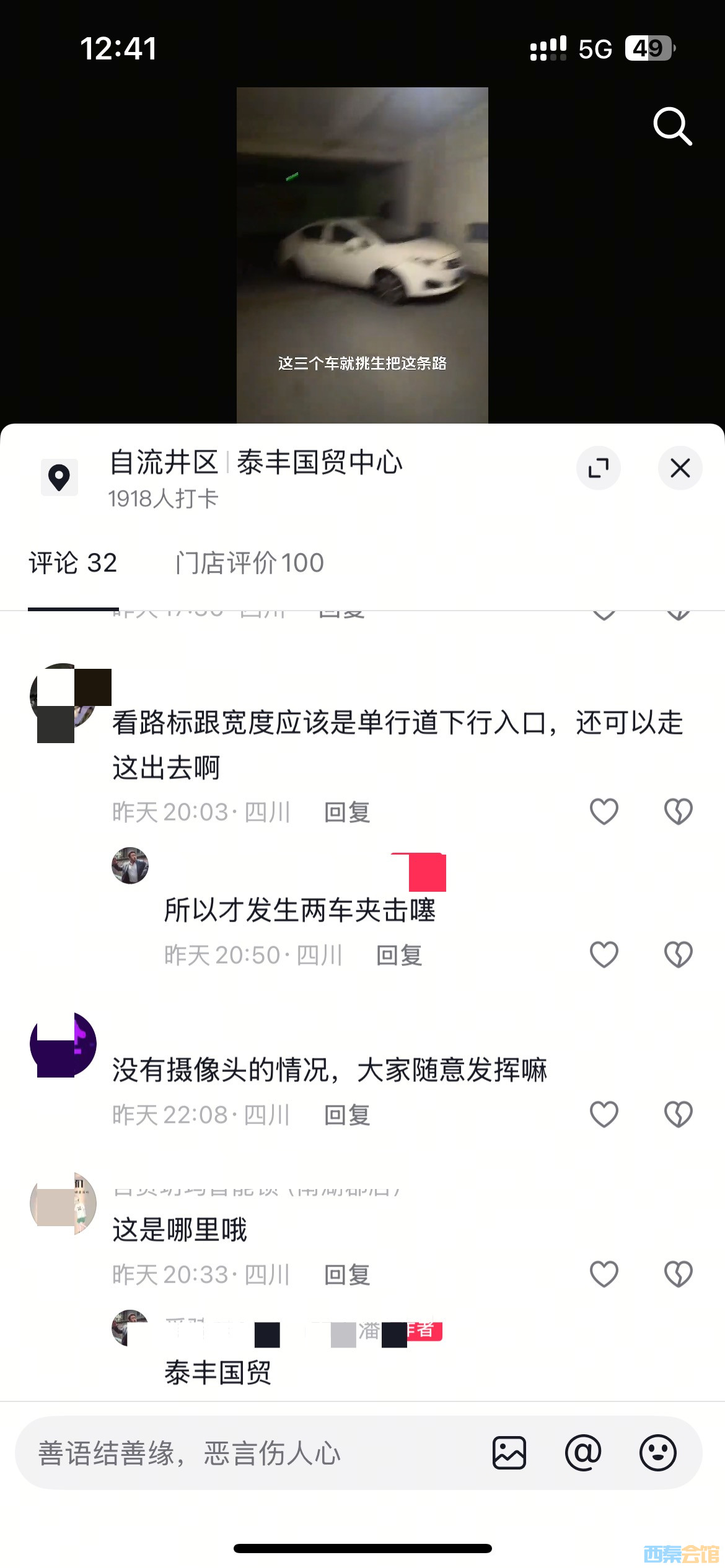This screenshot has height=1568, width=725.
Task: Dislike the 没有摄像头的情况 comment
Action: (x=678, y=1115)
